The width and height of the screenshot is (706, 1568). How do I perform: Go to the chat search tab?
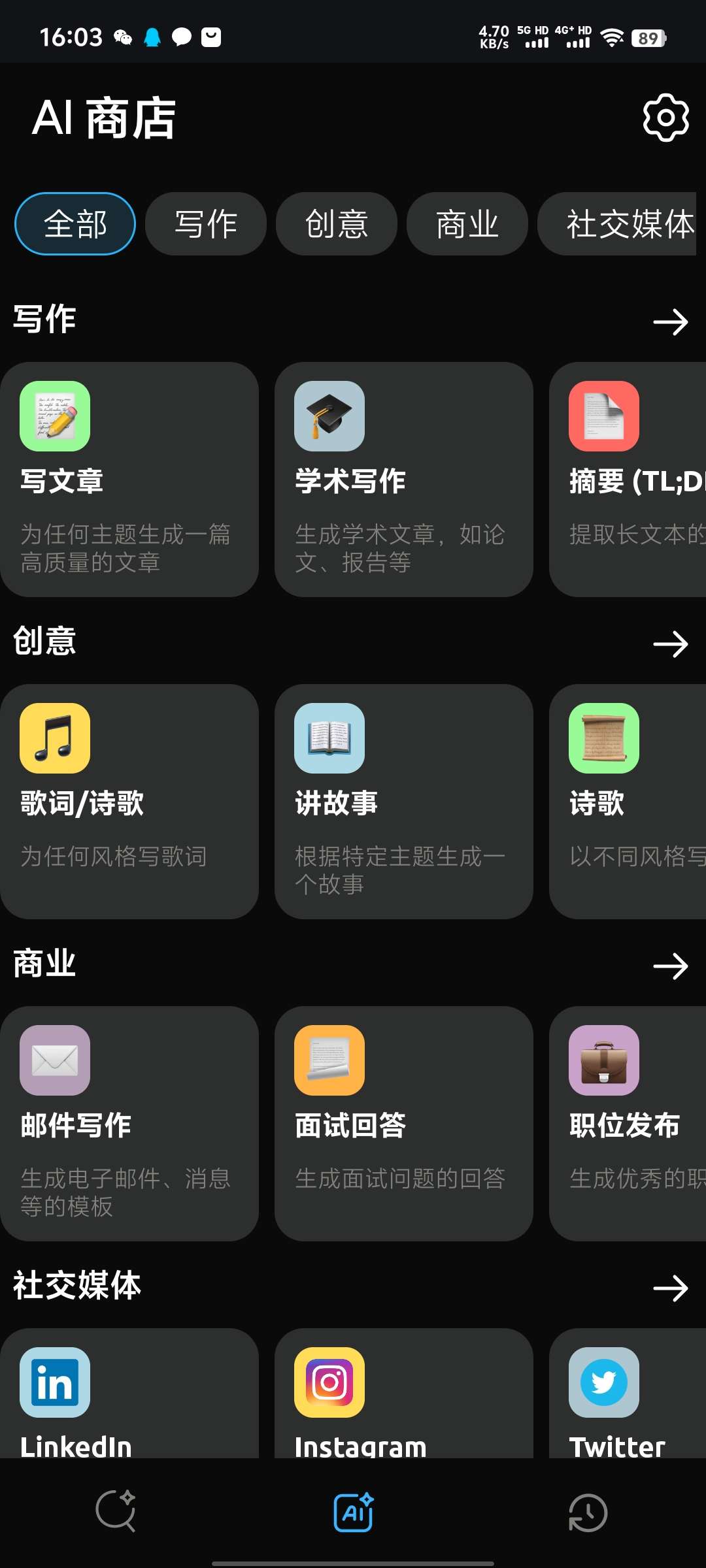116,1512
